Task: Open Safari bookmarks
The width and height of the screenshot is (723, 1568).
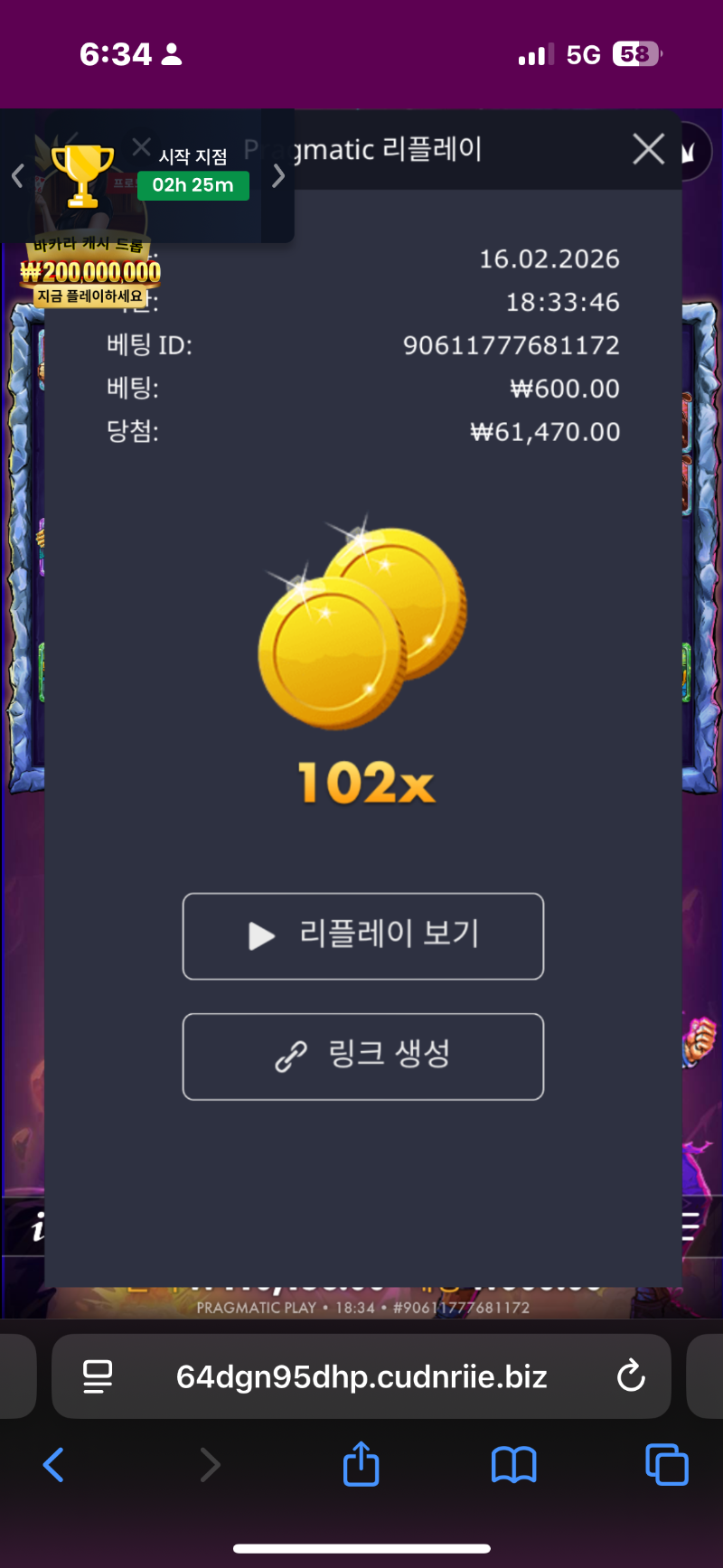Action: [x=513, y=1465]
